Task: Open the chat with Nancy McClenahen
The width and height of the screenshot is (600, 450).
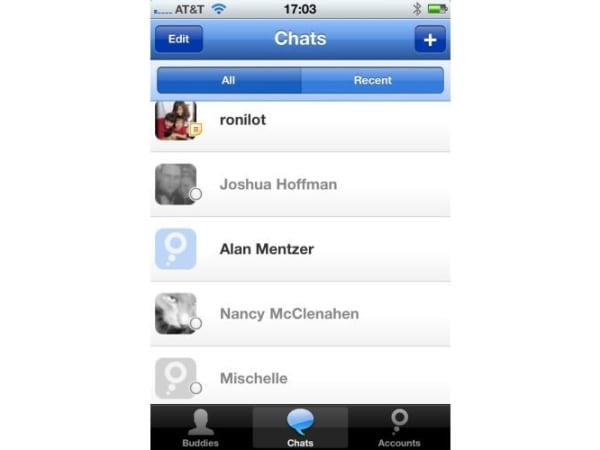Action: 300,314
